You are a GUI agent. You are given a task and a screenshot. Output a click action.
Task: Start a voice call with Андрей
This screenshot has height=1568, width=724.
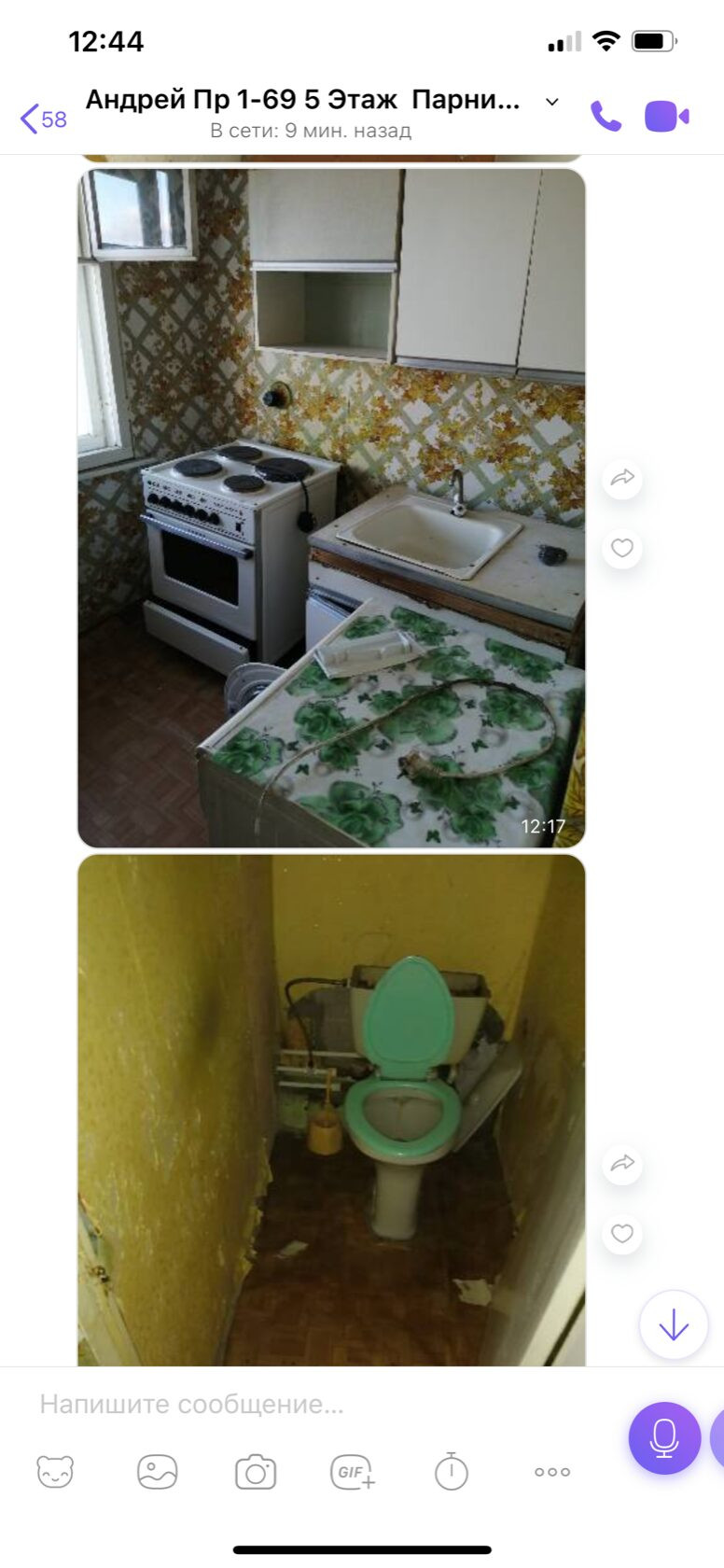606,117
